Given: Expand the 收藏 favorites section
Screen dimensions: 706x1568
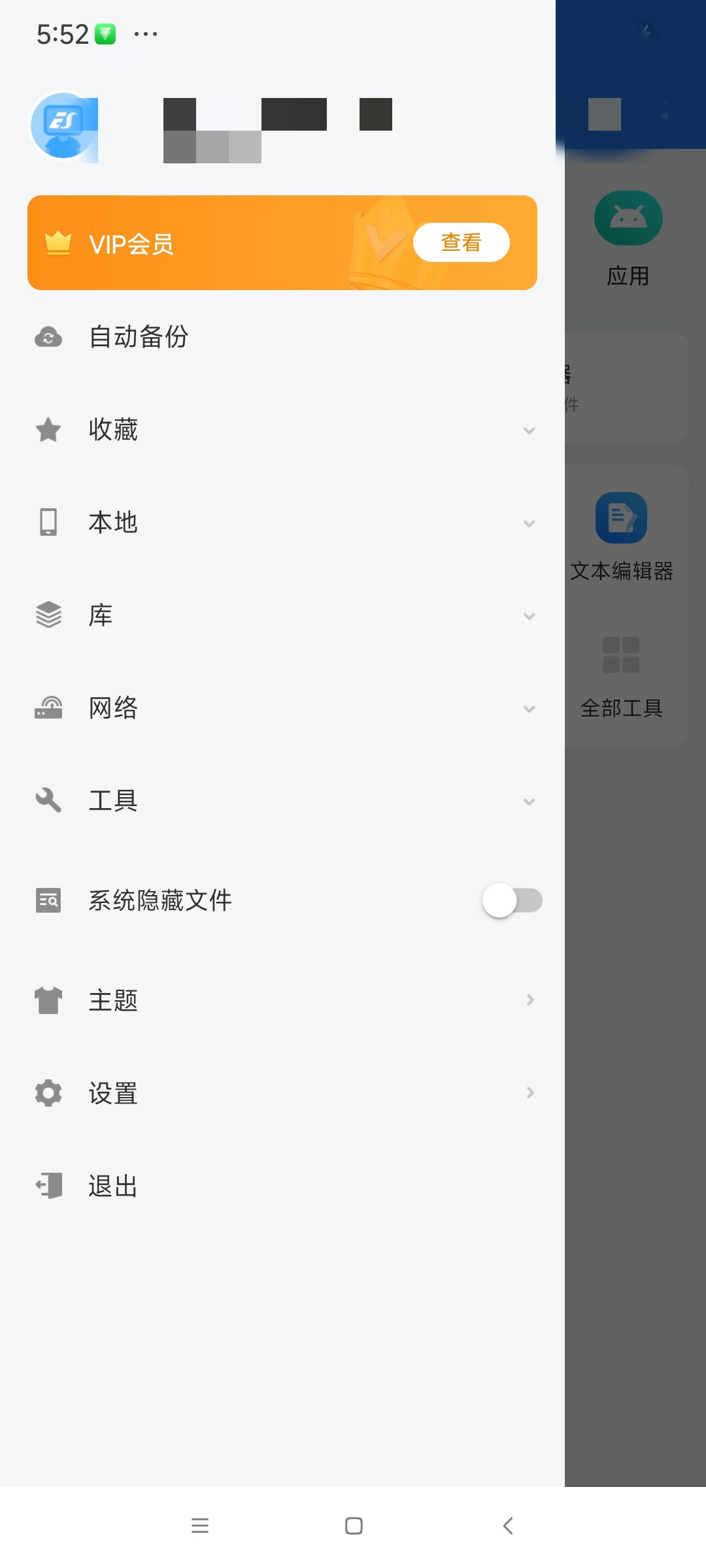Looking at the screenshot, I should click(282, 430).
